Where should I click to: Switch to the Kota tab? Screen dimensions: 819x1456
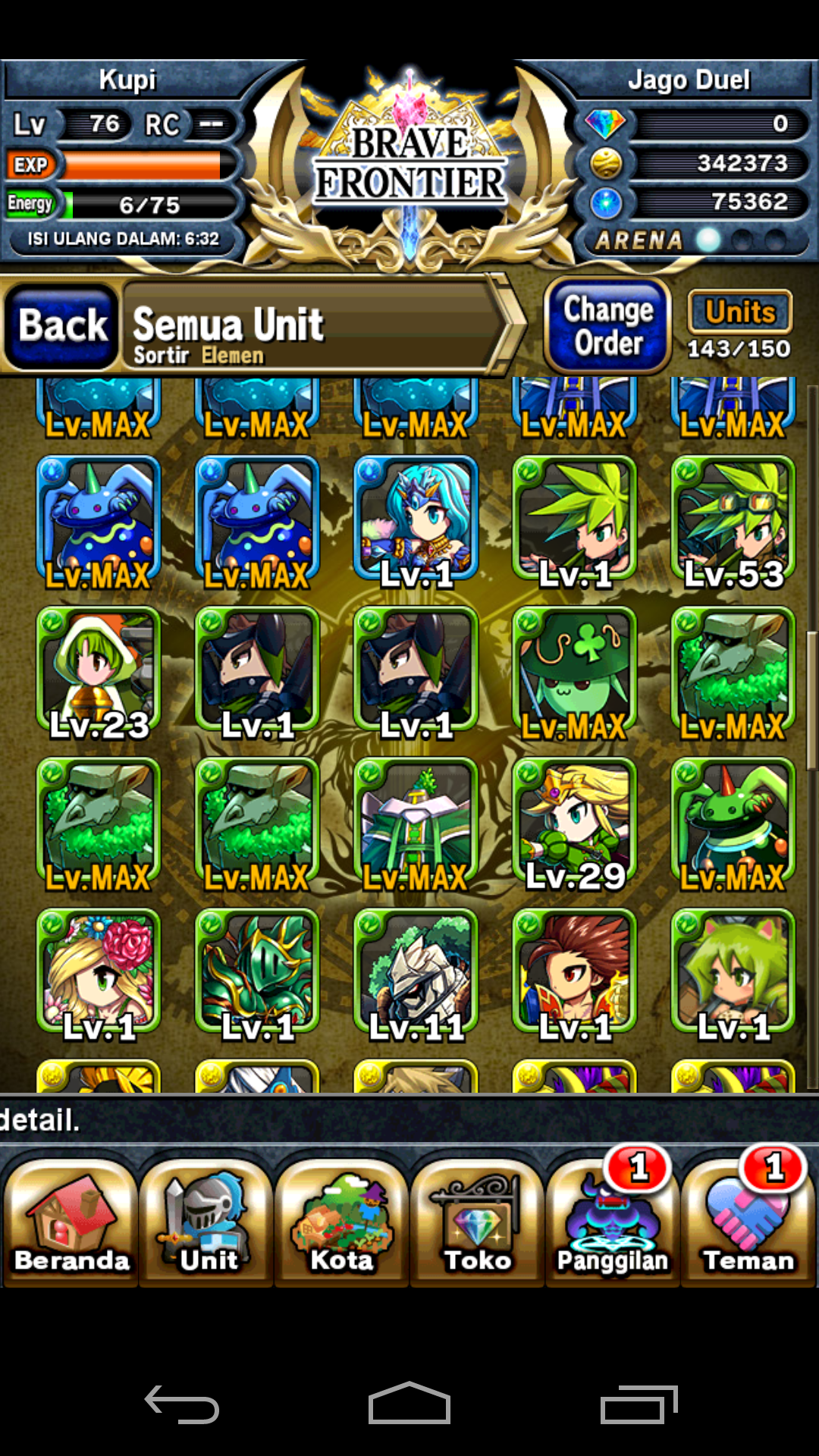[x=342, y=1222]
